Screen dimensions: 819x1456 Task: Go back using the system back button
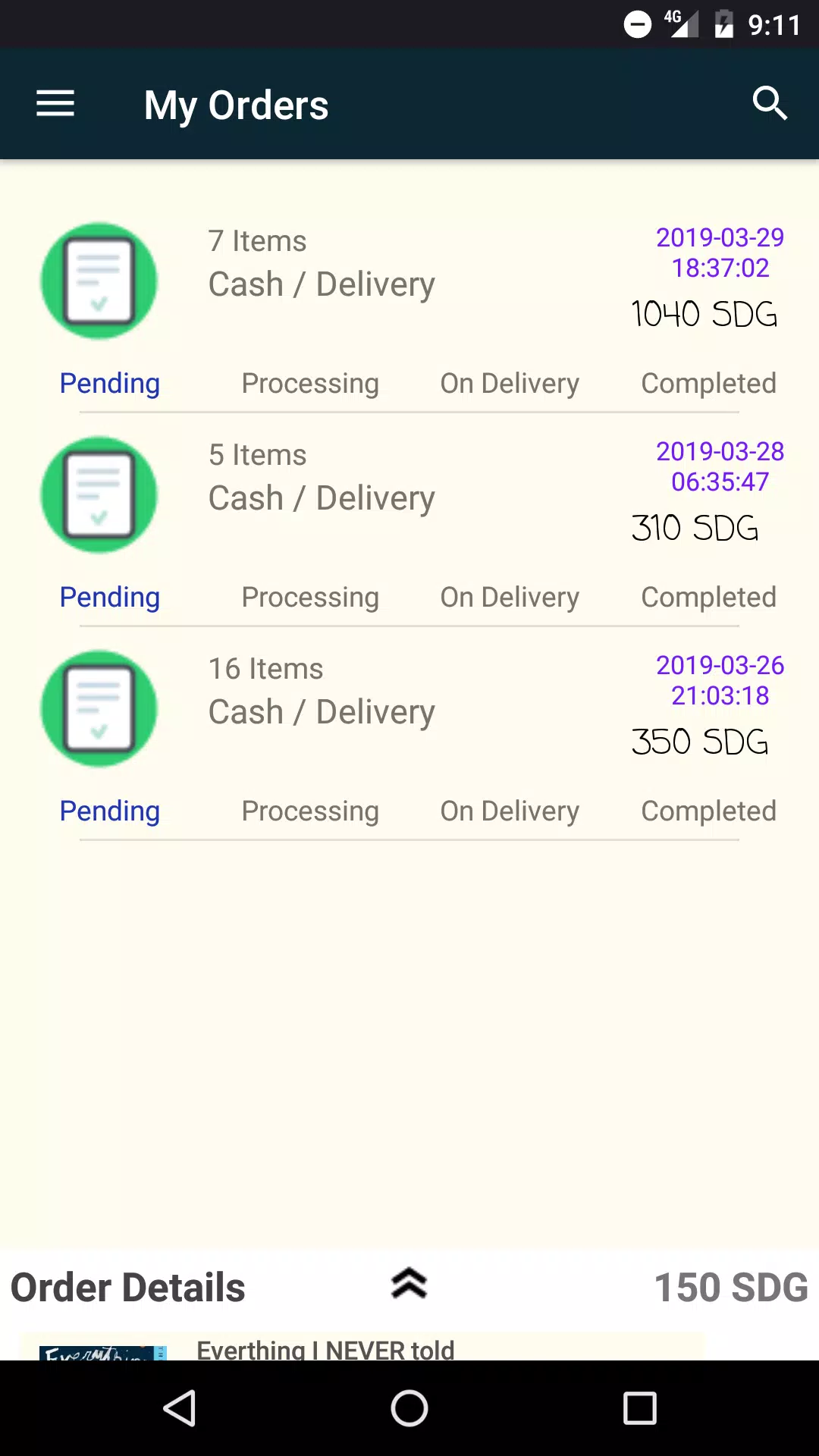[x=180, y=1408]
